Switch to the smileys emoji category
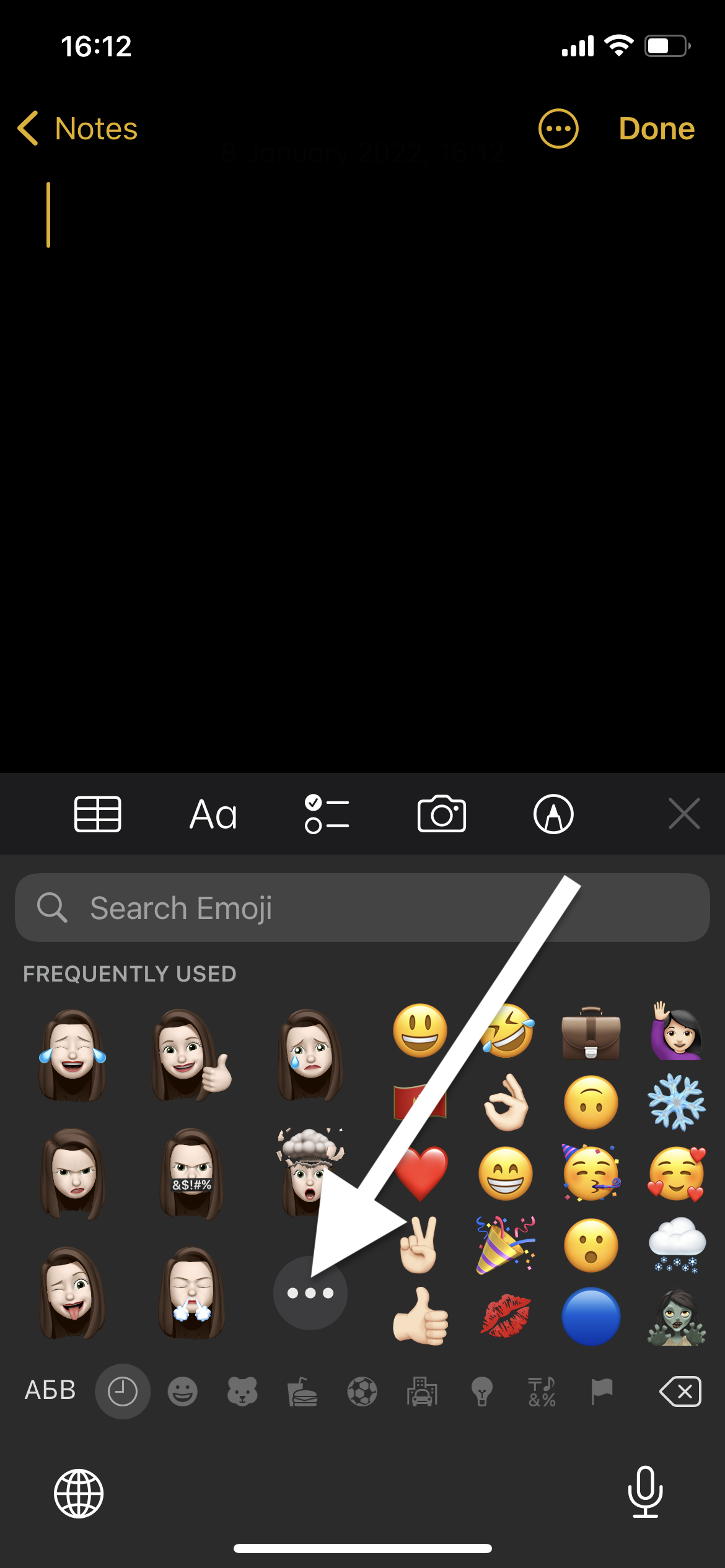725x1568 pixels. tap(183, 1392)
